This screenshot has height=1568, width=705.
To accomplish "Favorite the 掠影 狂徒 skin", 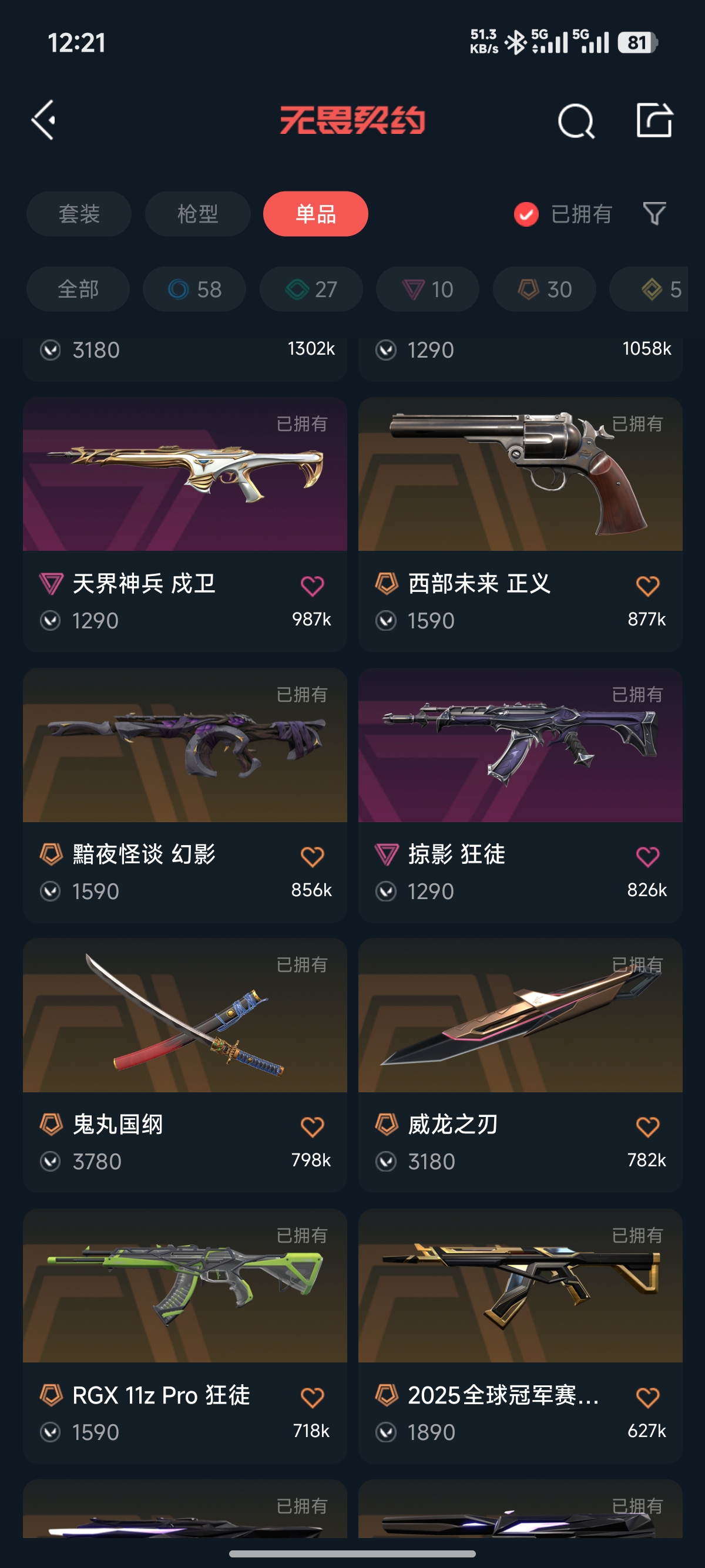I will tap(647, 856).
